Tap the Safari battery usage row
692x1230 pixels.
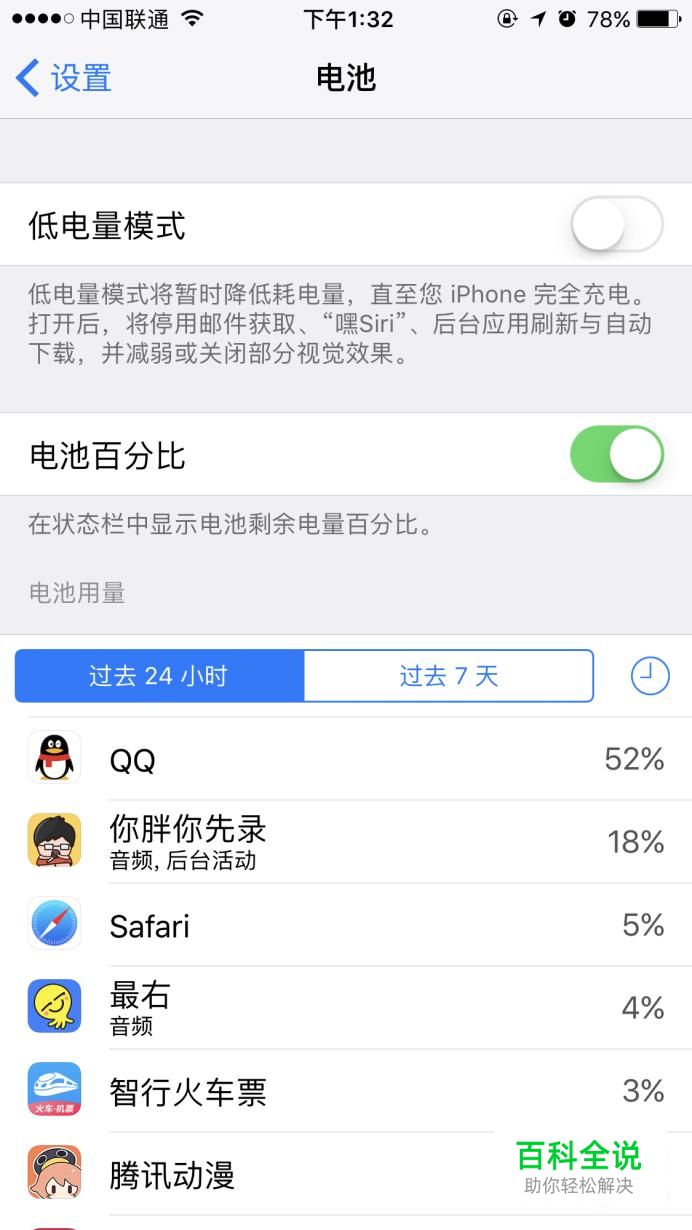point(346,924)
